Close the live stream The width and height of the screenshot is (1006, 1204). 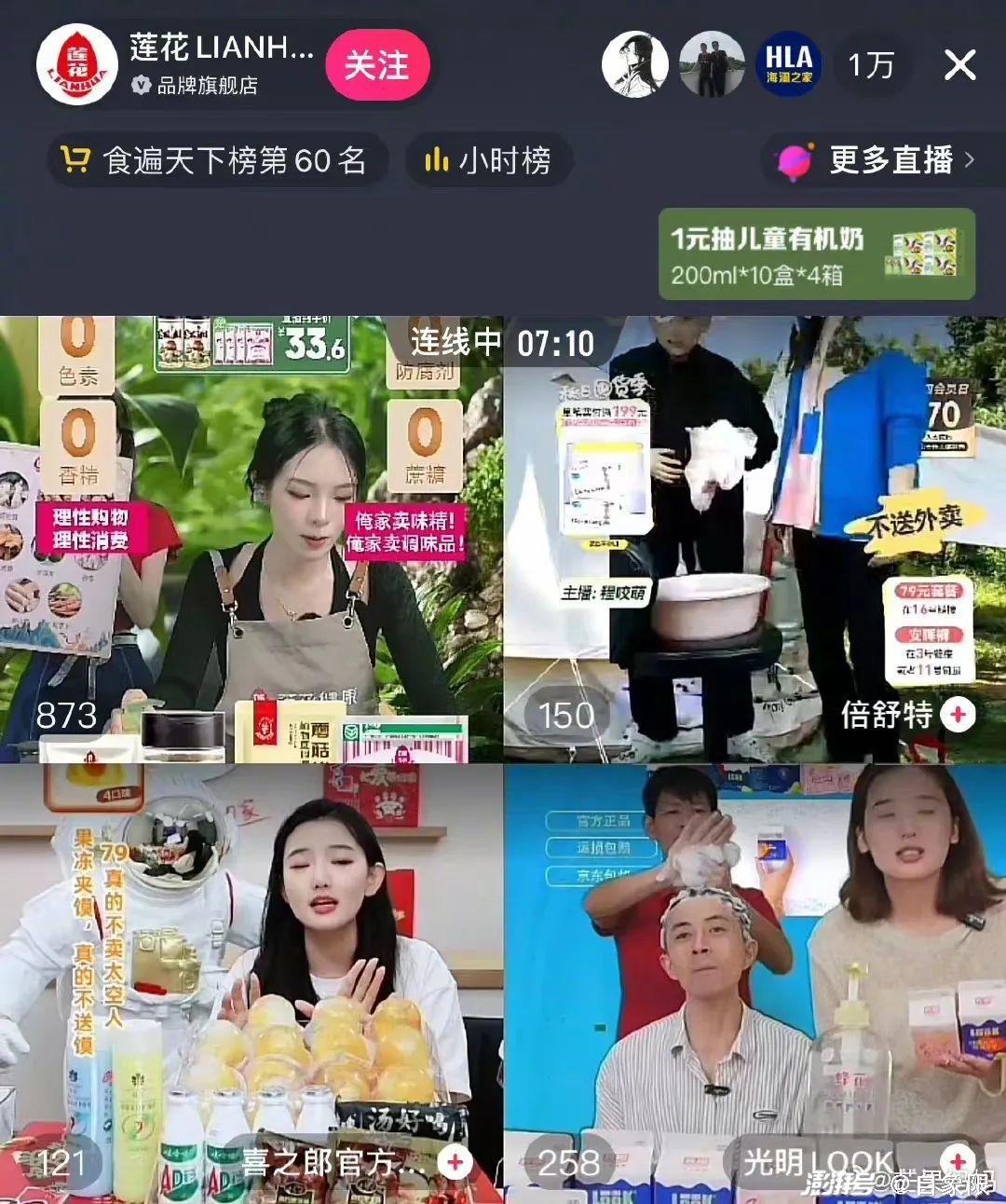959,65
